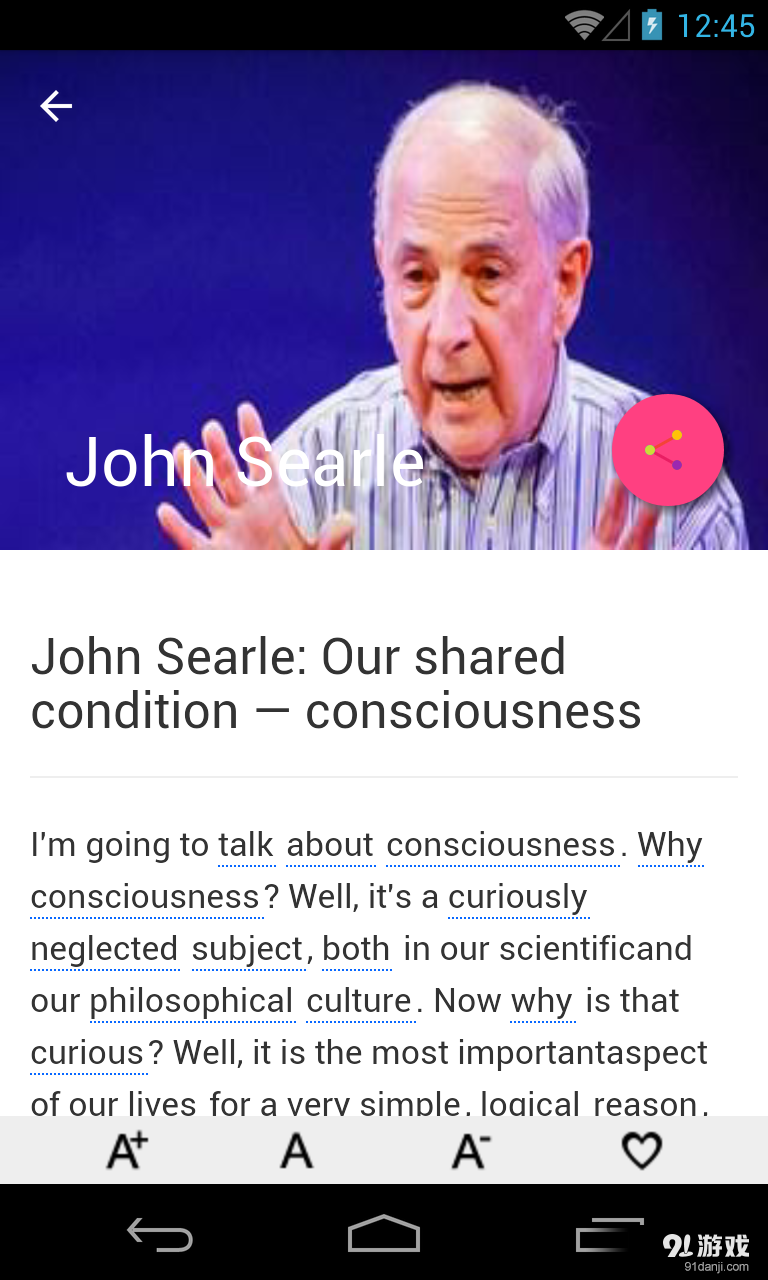
Task: Increase text size with A+ icon
Action: point(127,1151)
